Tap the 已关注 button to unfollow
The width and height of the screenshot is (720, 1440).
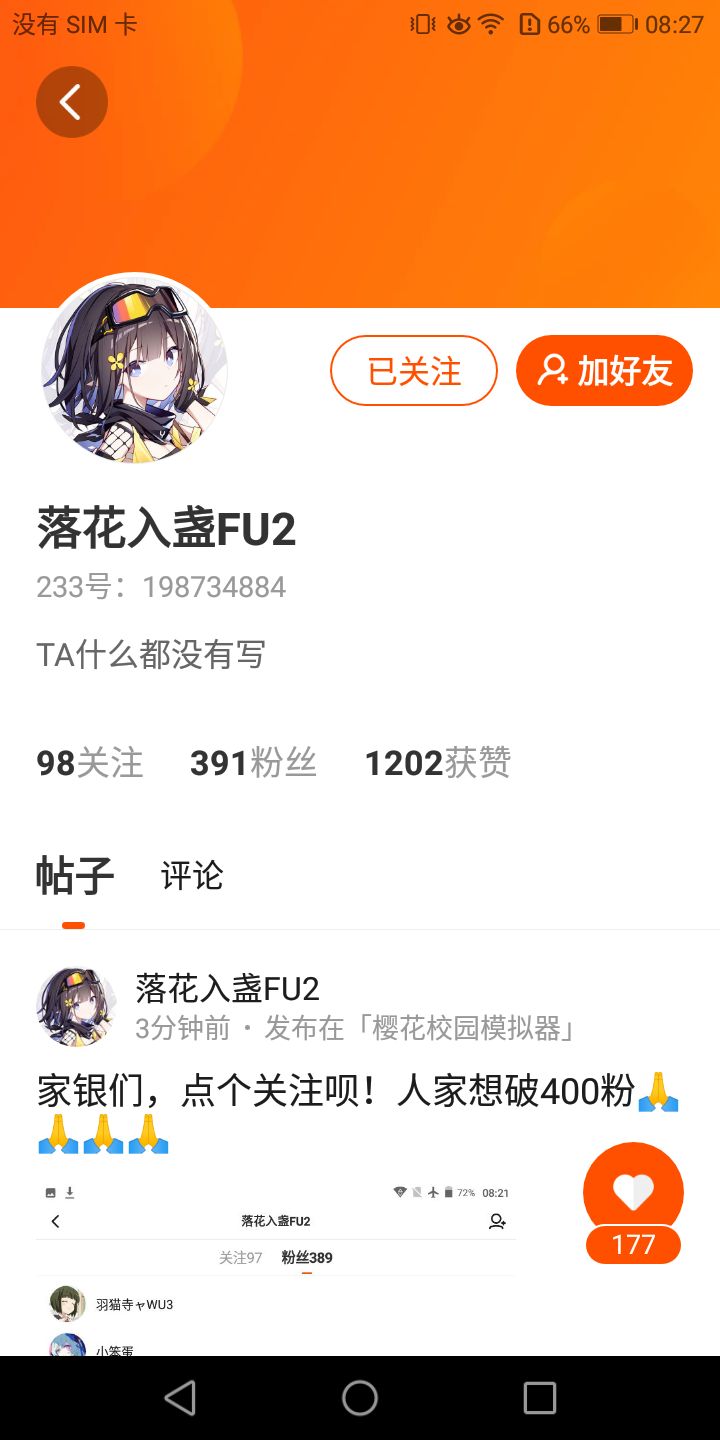click(414, 371)
